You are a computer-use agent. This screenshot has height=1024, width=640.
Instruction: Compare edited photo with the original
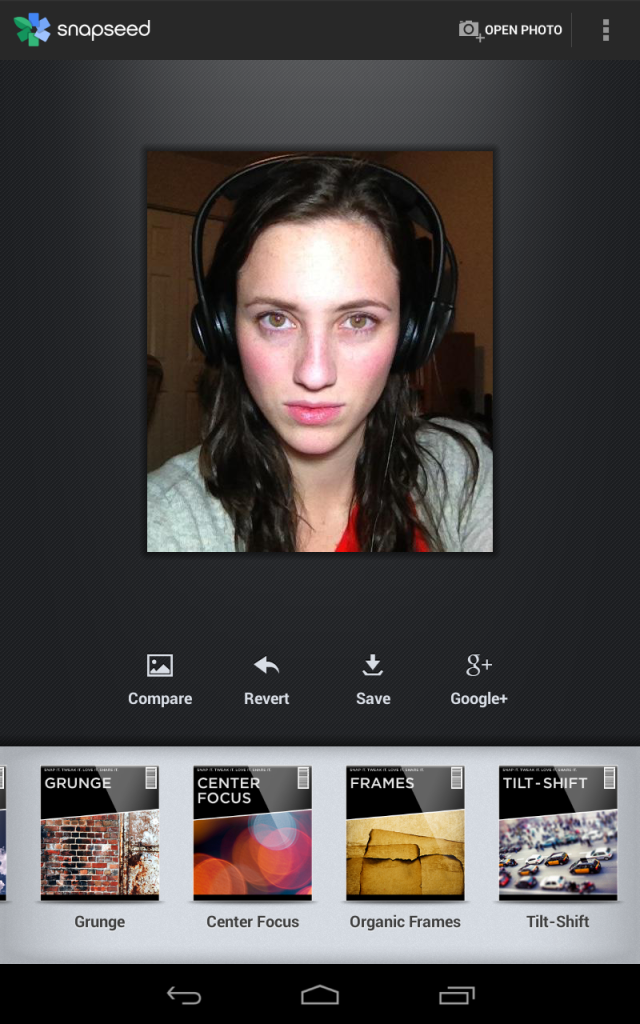[x=160, y=679]
